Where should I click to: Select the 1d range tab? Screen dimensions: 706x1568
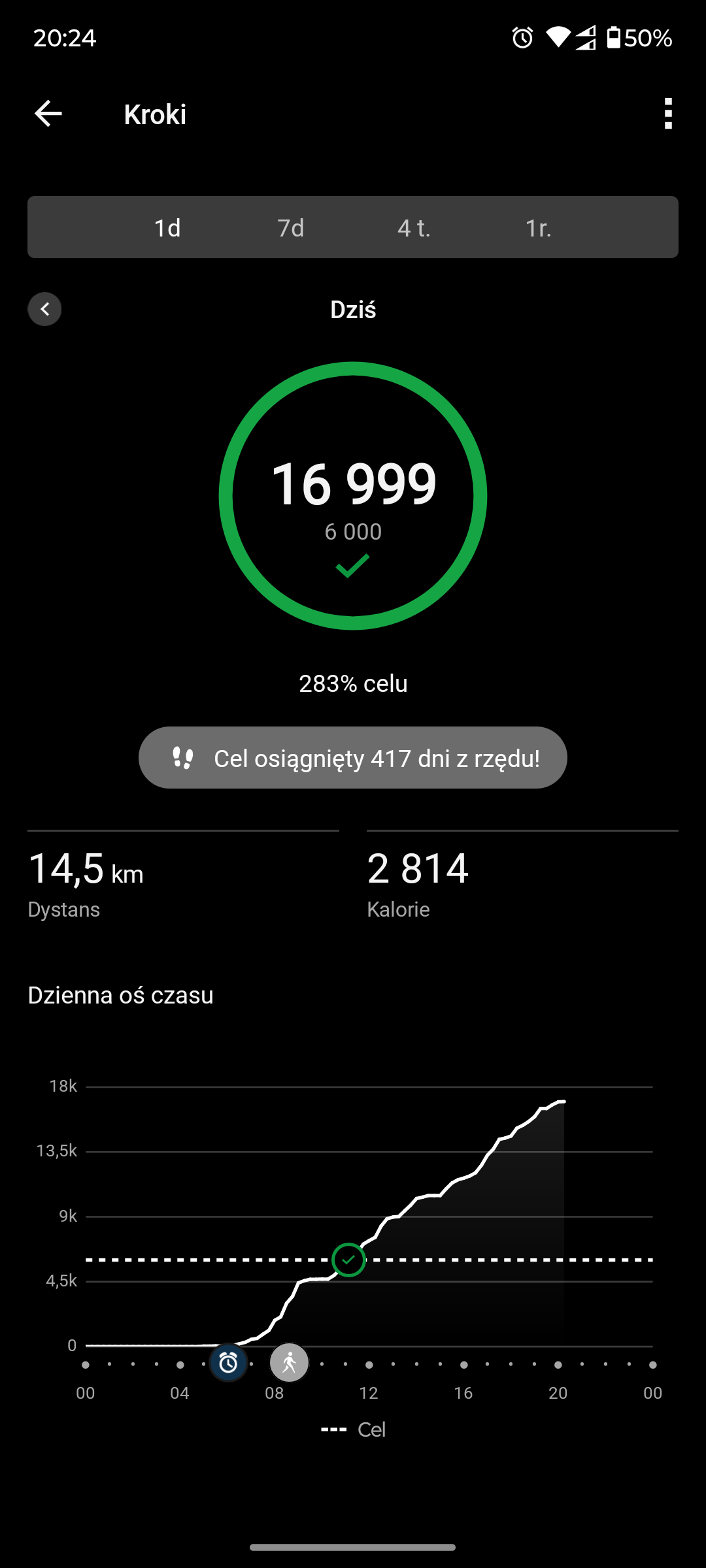(x=167, y=228)
